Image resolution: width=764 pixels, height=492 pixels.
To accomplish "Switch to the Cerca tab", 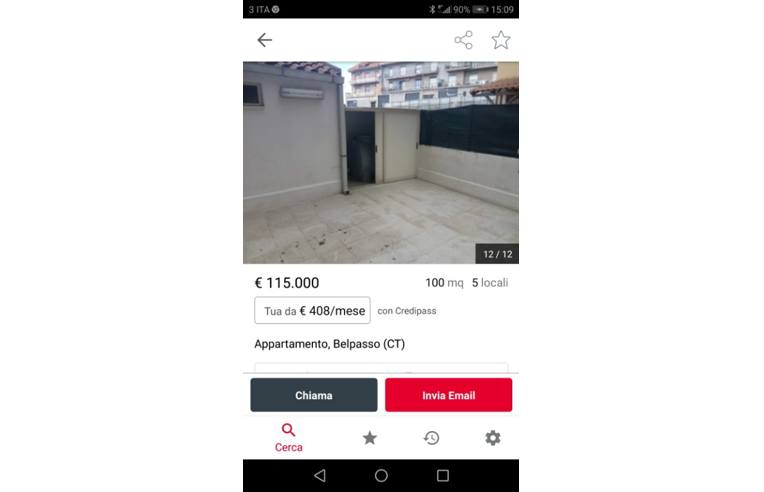I will pos(288,438).
